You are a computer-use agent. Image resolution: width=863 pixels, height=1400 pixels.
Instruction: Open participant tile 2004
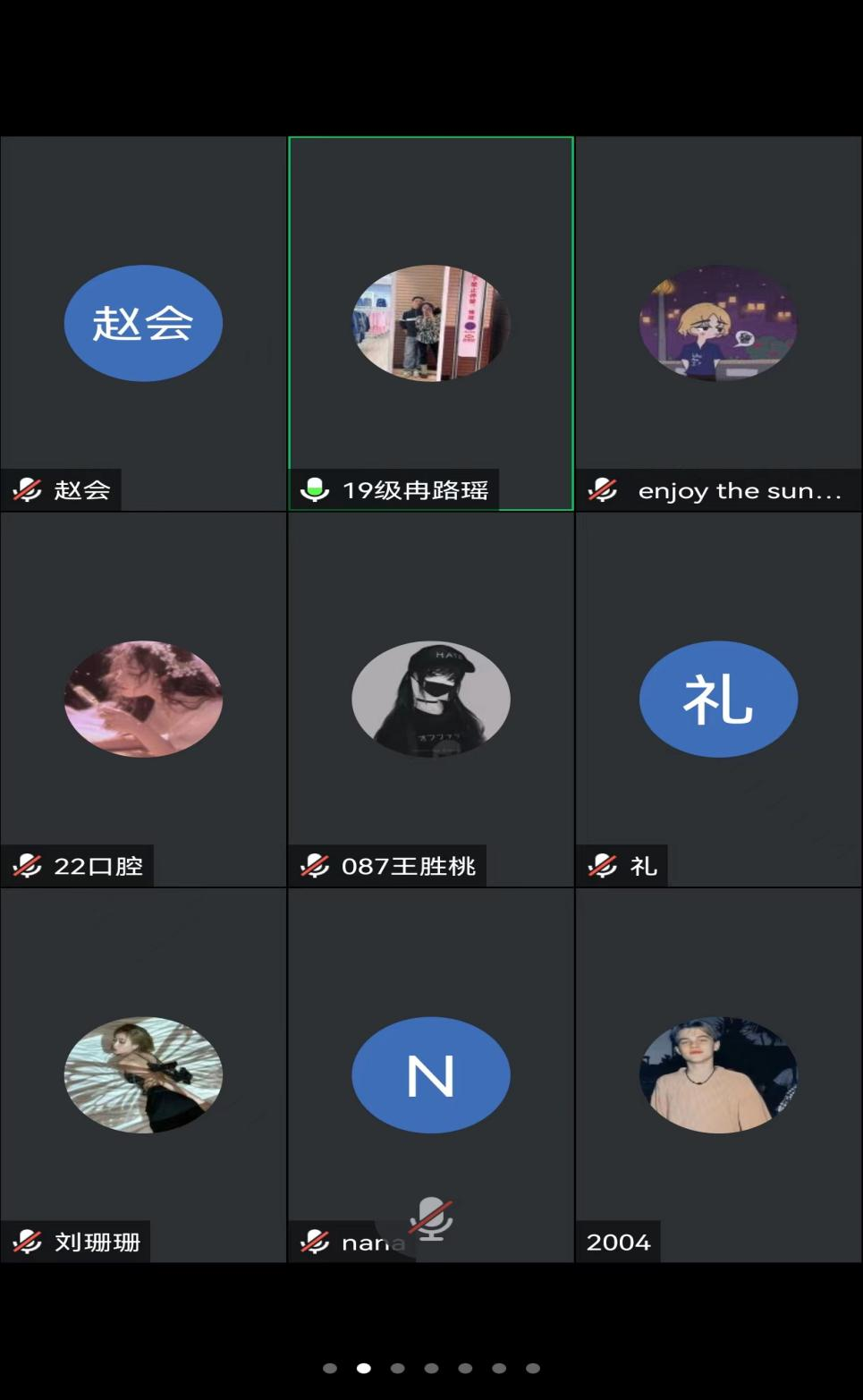[x=718, y=1074]
